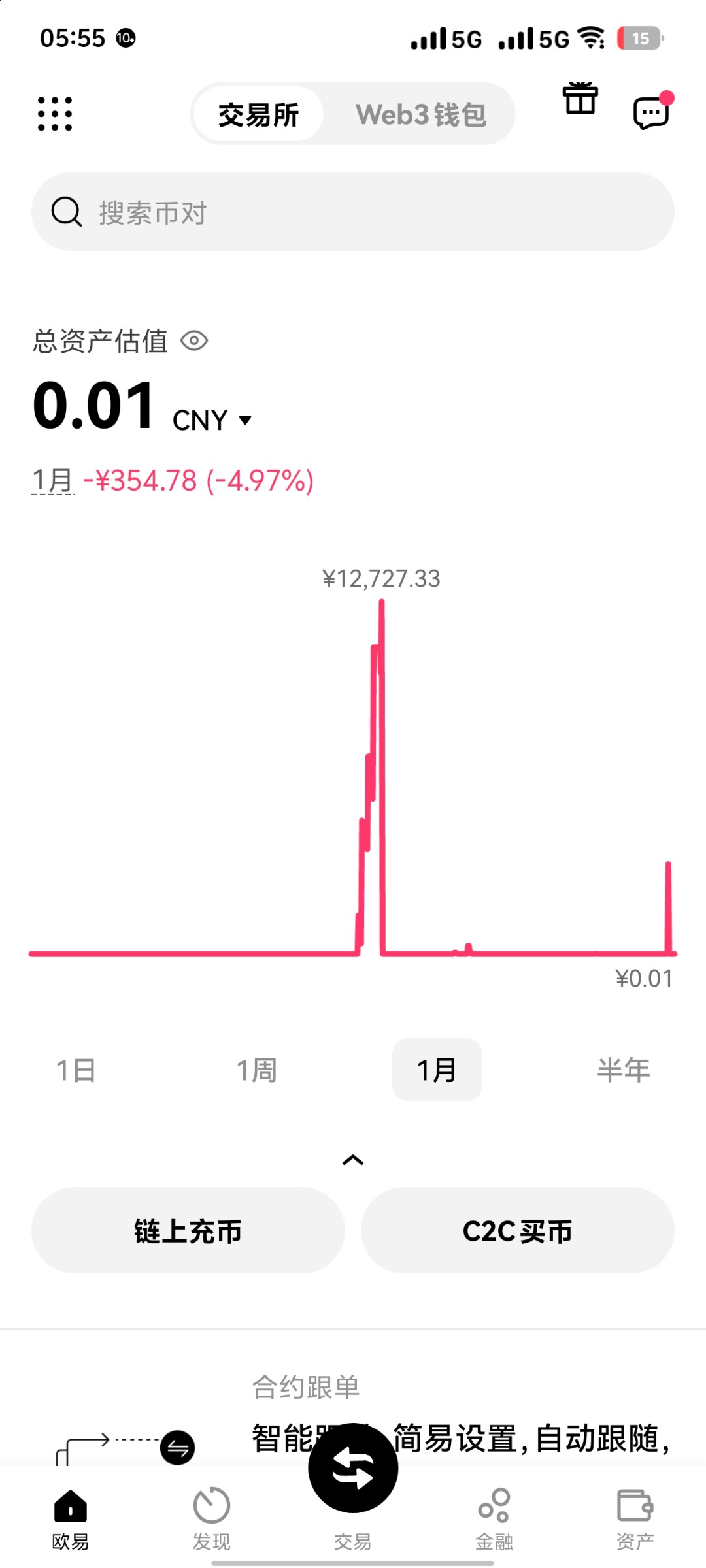Tap the C2C买币 button

(x=518, y=1230)
